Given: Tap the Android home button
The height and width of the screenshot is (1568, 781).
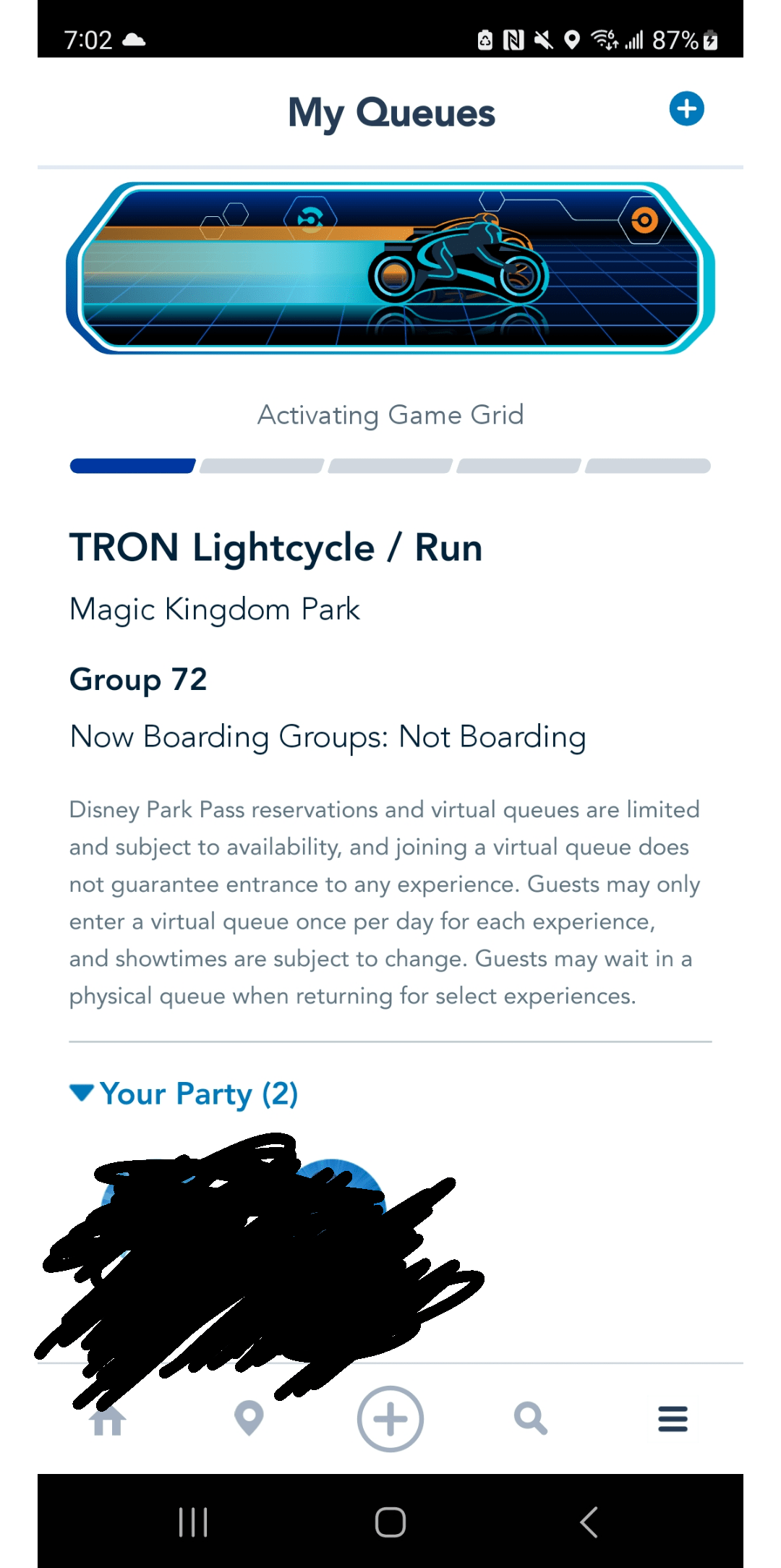Looking at the screenshot, I should [390, 1519].
